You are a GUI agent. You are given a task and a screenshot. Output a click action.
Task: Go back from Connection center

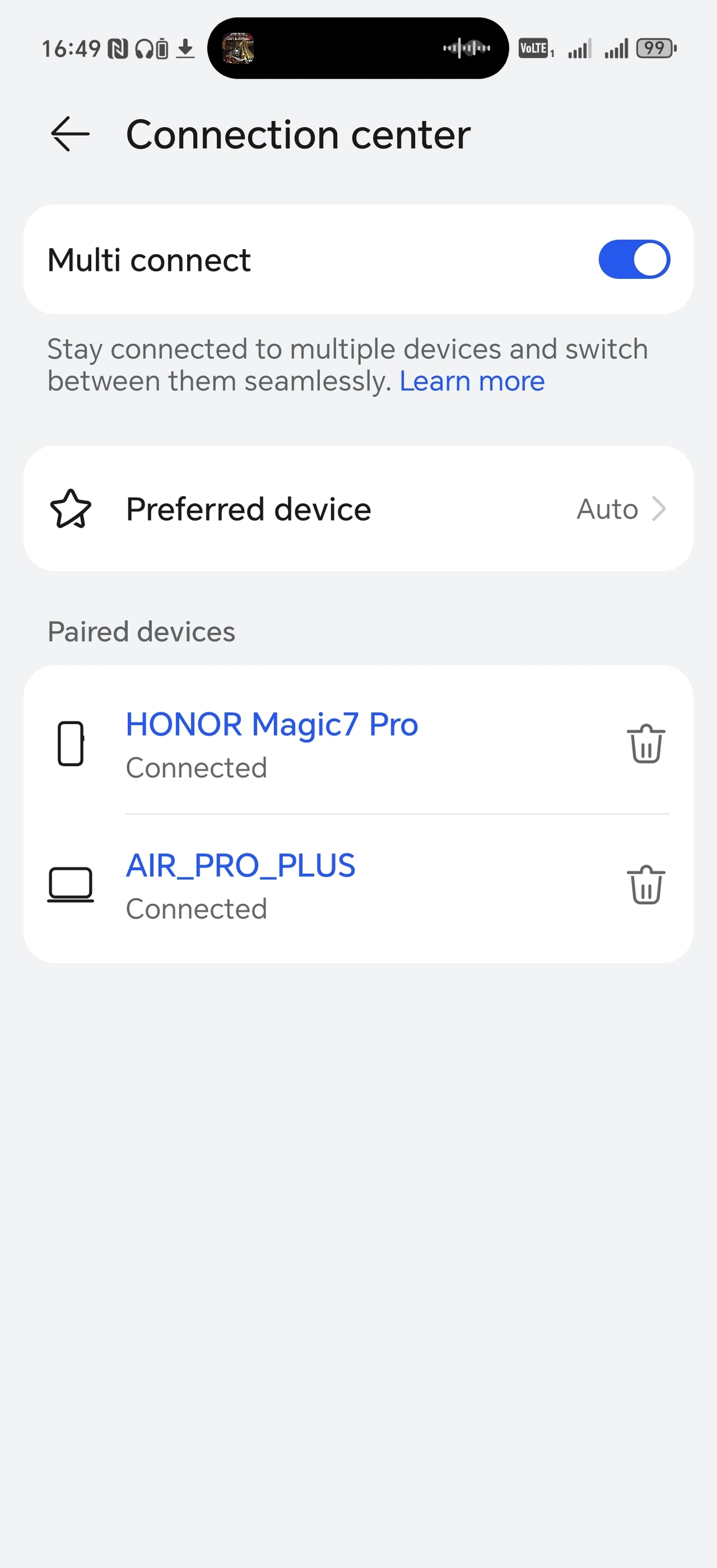click(x=70, y=134)
